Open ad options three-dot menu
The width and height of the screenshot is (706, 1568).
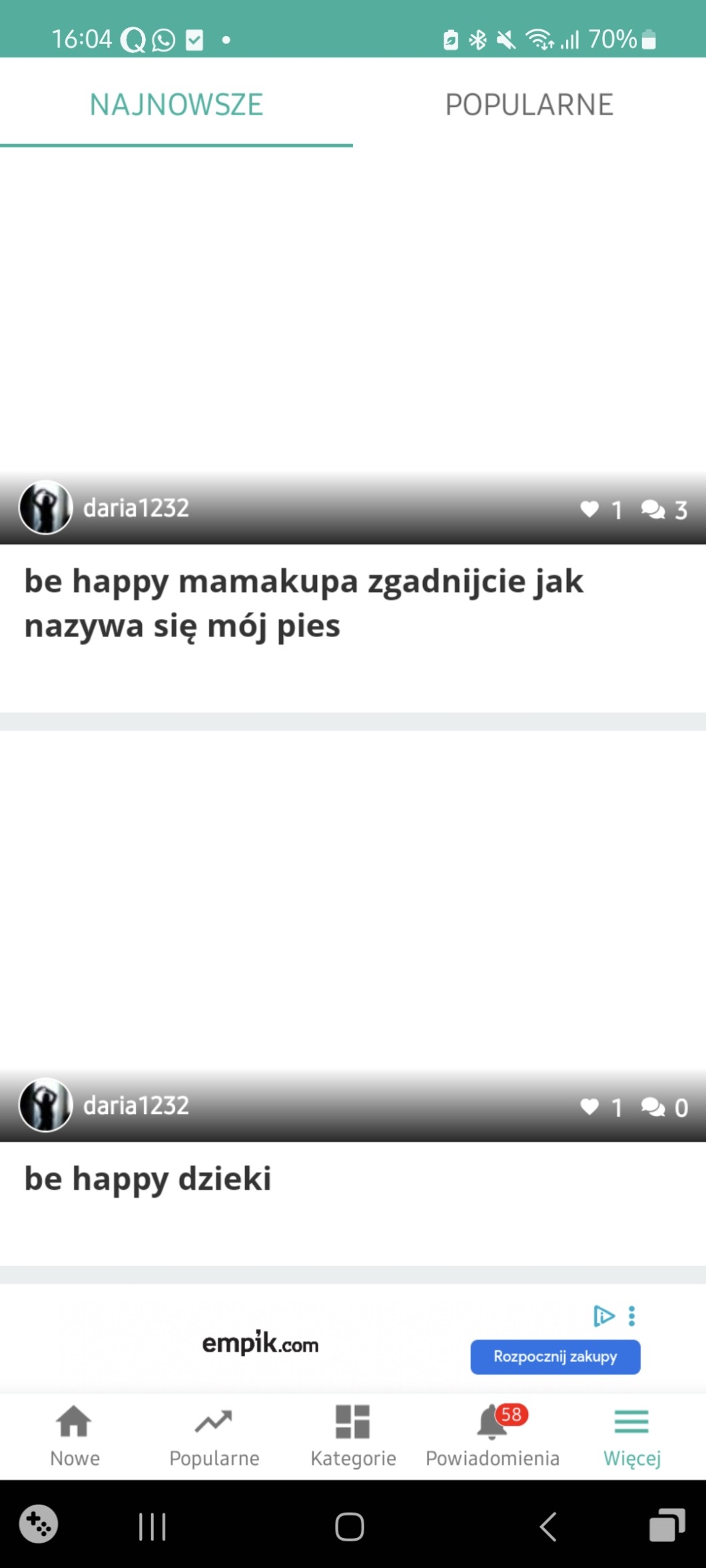(631, 1316)
